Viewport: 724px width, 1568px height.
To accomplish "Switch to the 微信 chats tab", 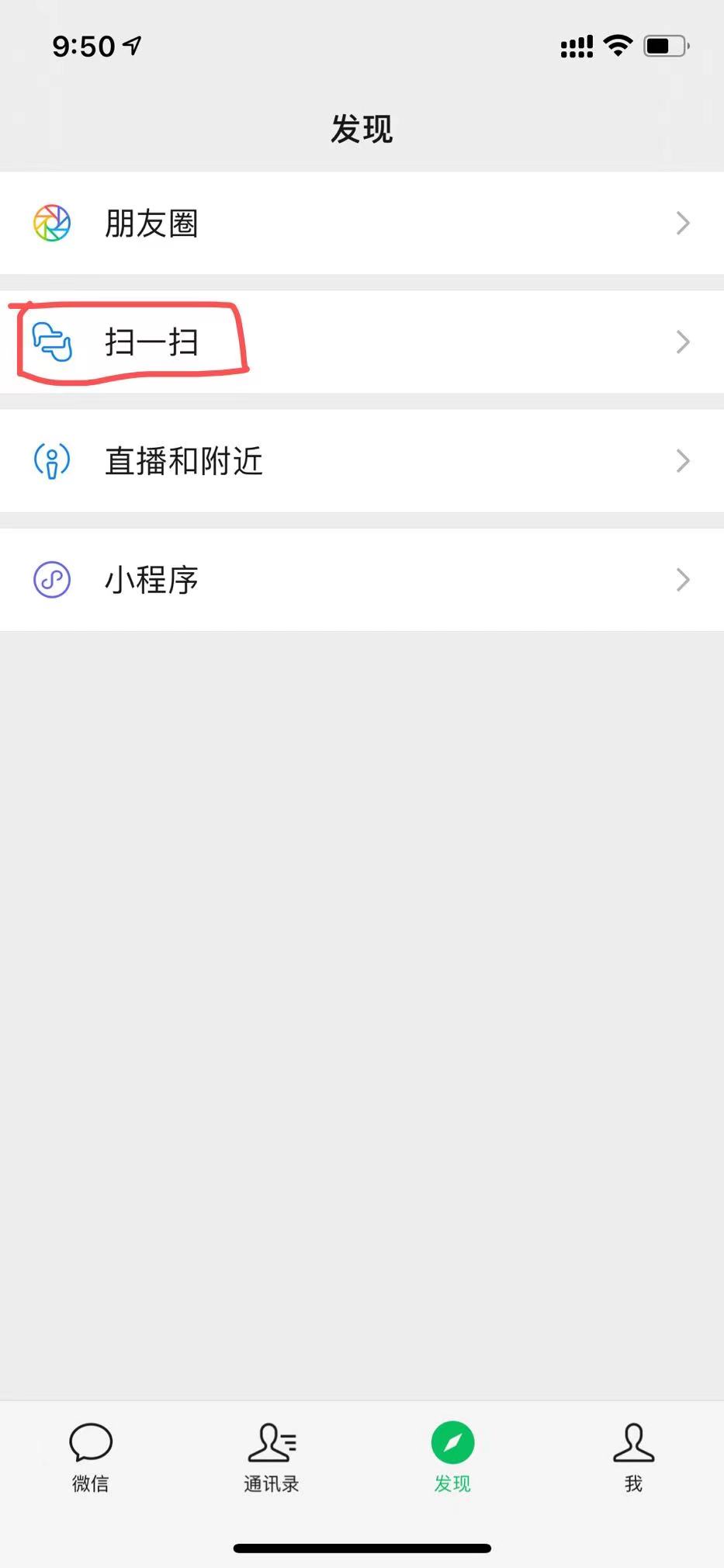I will click(91, 1458).
